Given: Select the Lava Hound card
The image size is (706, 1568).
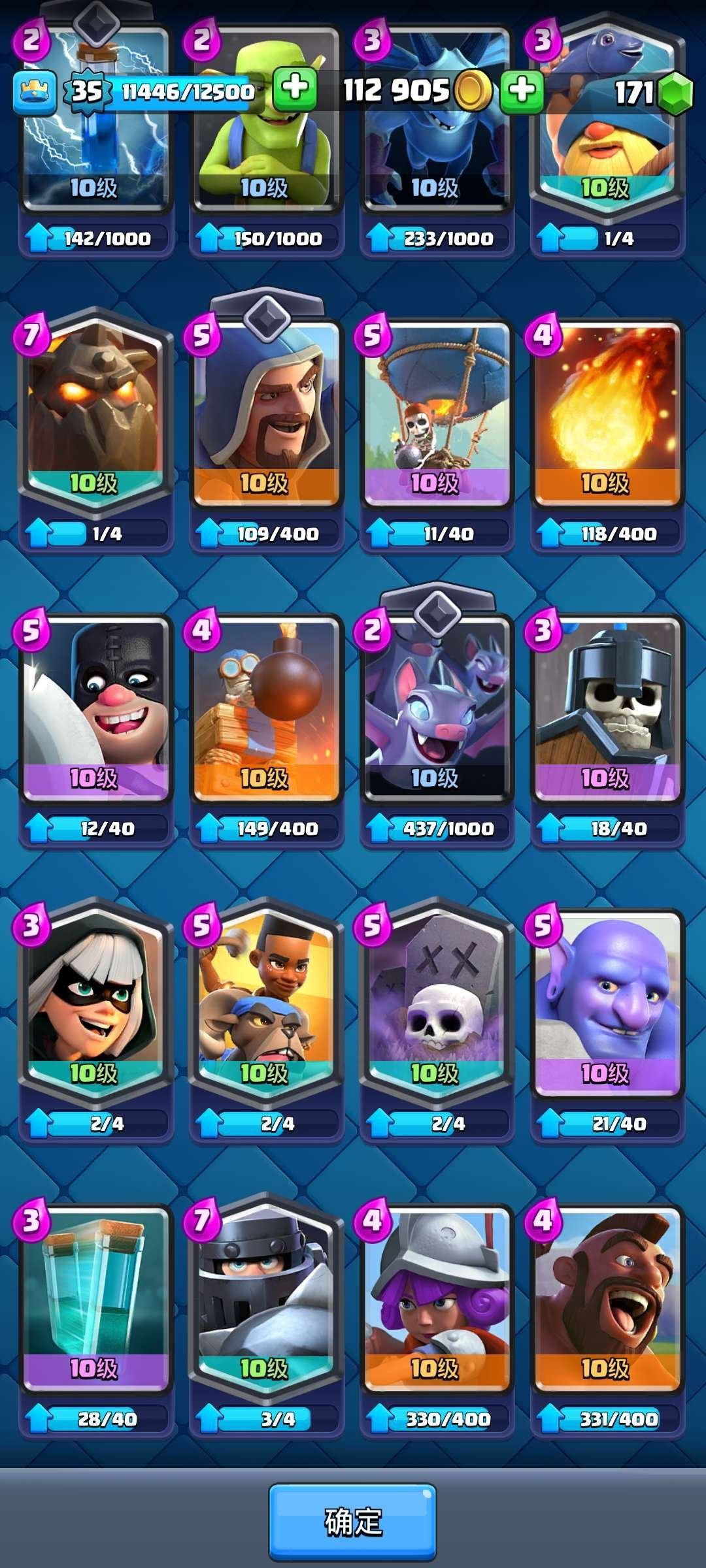Looking at the screenshot, I should pos(95,412).
